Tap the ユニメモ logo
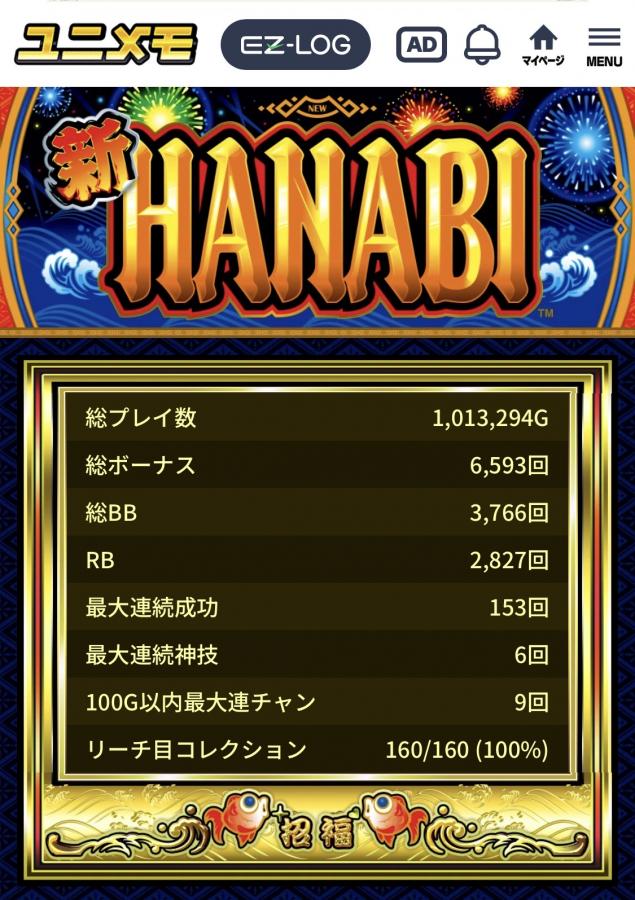 [105, 45]
